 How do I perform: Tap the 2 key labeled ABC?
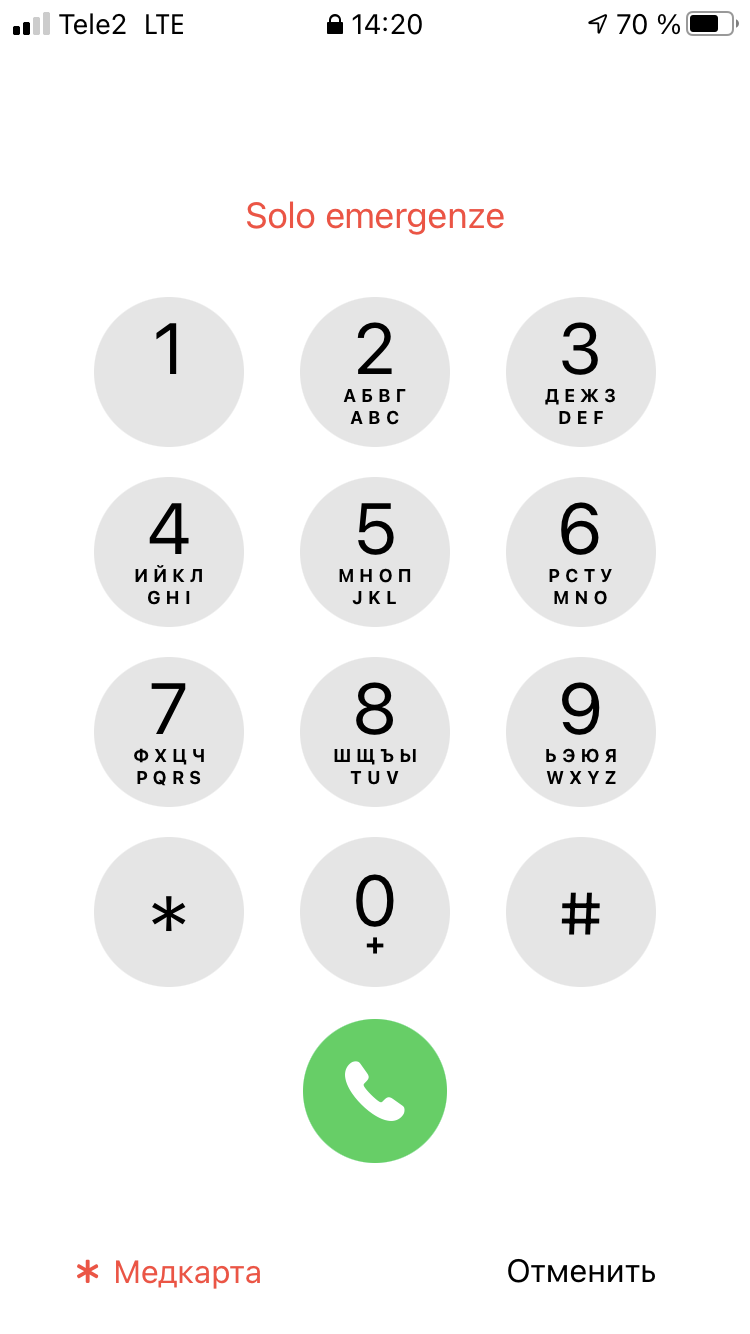pos(375,372)
